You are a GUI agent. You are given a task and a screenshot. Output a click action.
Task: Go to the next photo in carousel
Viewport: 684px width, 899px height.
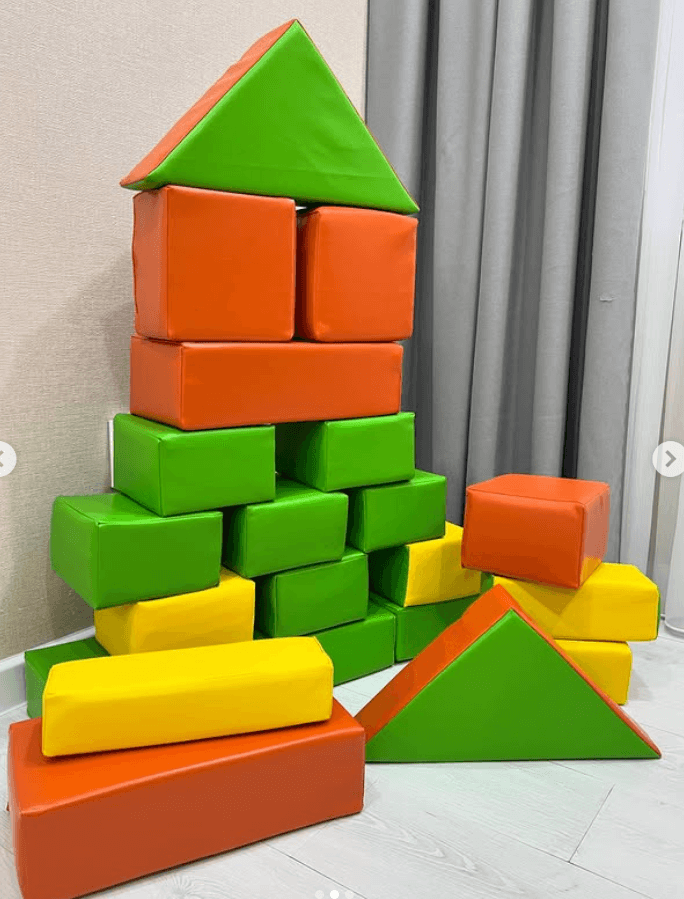[668, 459]
